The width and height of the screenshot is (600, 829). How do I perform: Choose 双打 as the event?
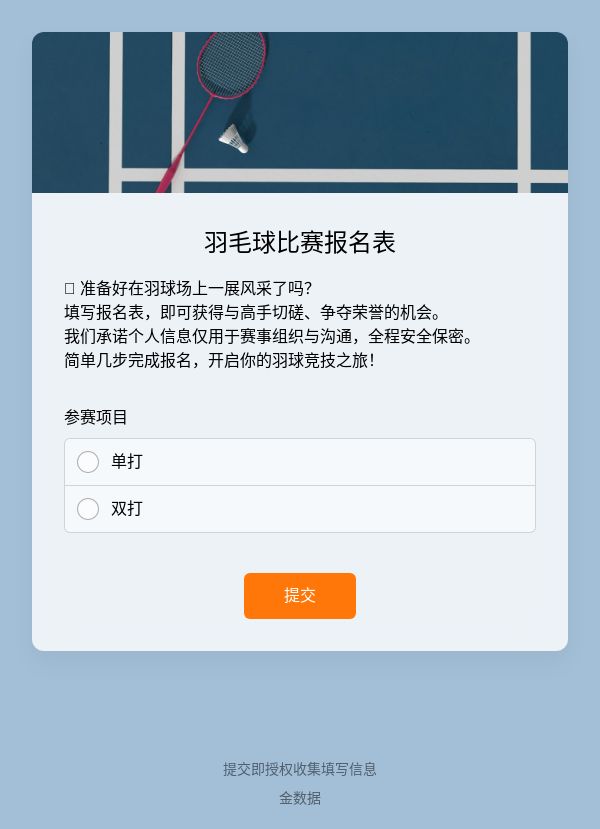pyautogui.click(x=300, y=509)
